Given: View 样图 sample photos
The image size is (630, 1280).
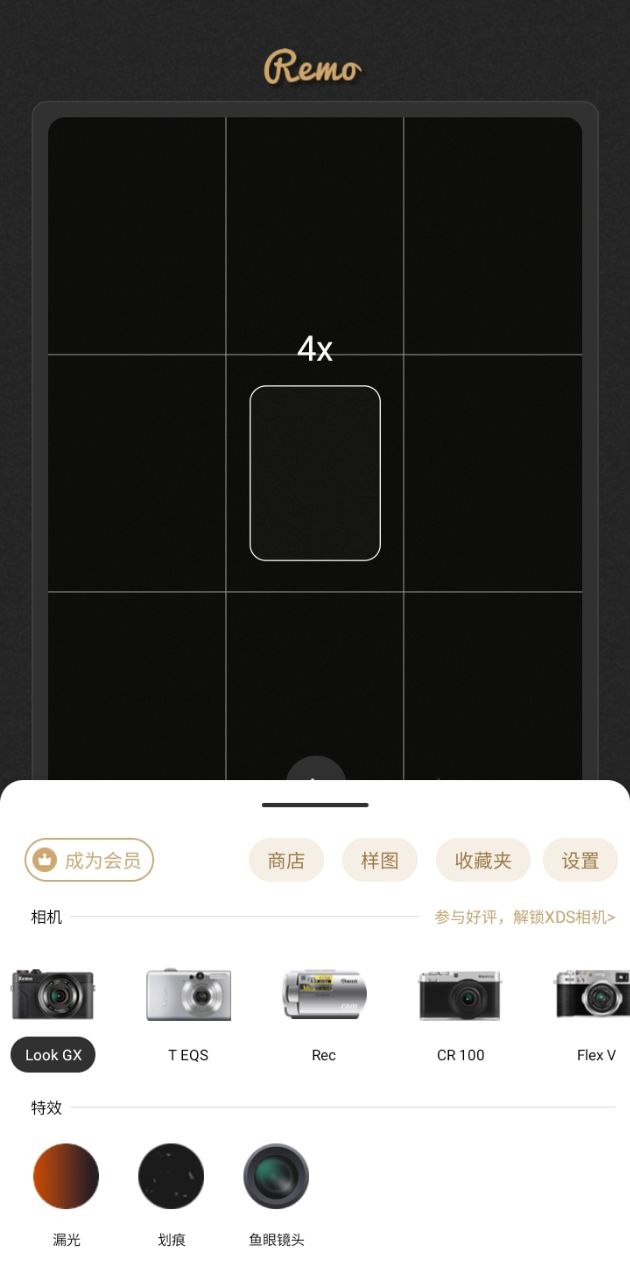Looking at the screenshot, I should (380, 860).
